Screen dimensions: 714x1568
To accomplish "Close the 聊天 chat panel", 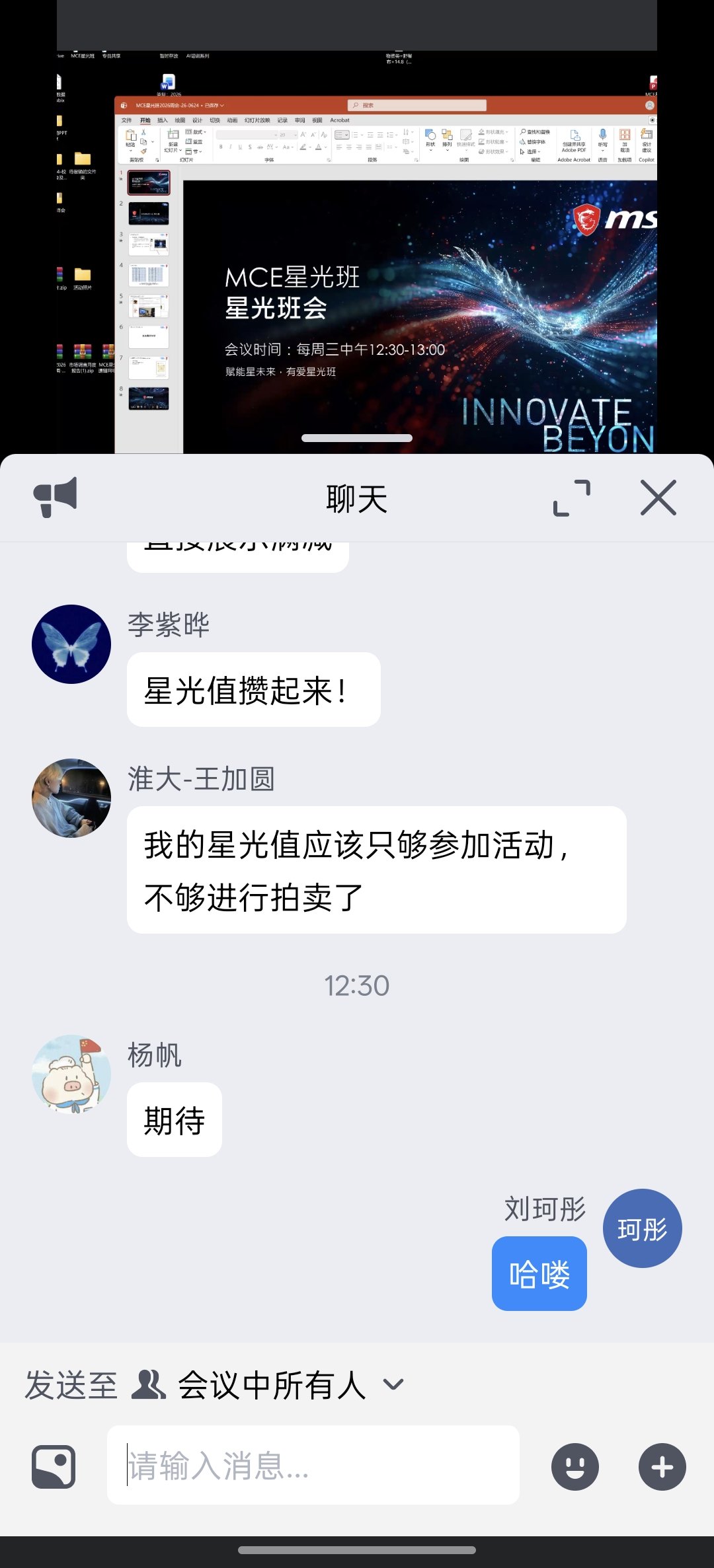I will [x=658, y=498].
